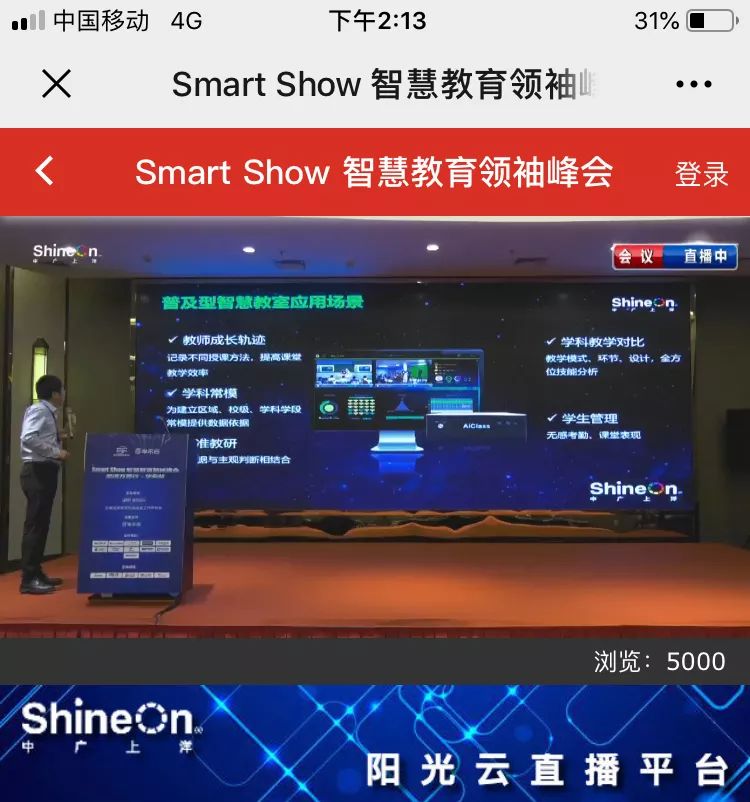The height and width of the screenshot is (802, 750).
Task: Close the WeChat webview page
Action: click(x=57, y=84)
